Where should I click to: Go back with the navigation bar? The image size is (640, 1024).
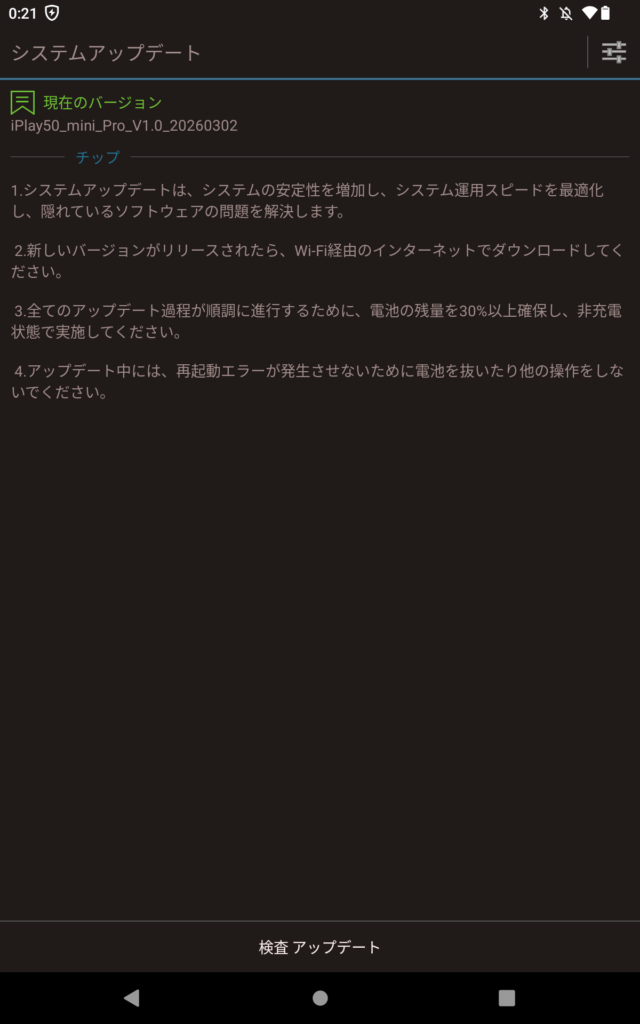coord(131,998)
